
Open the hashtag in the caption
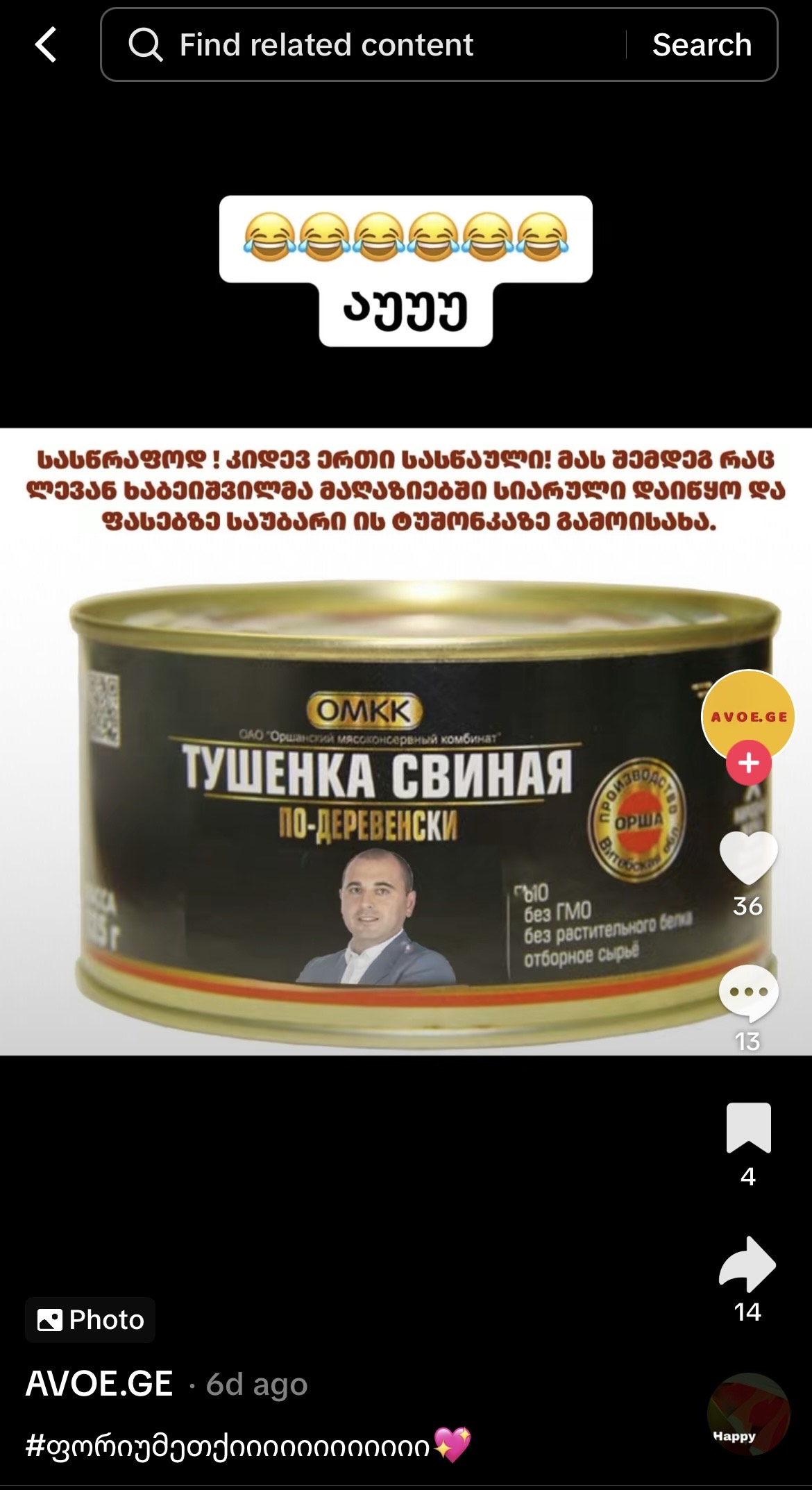(229, 1446)
